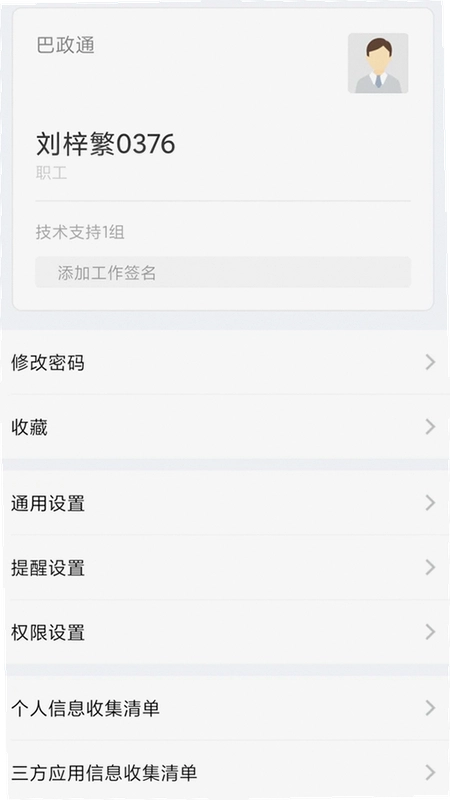View 三方应用信息收集清单
450x800 pixels.
point(225,772)
